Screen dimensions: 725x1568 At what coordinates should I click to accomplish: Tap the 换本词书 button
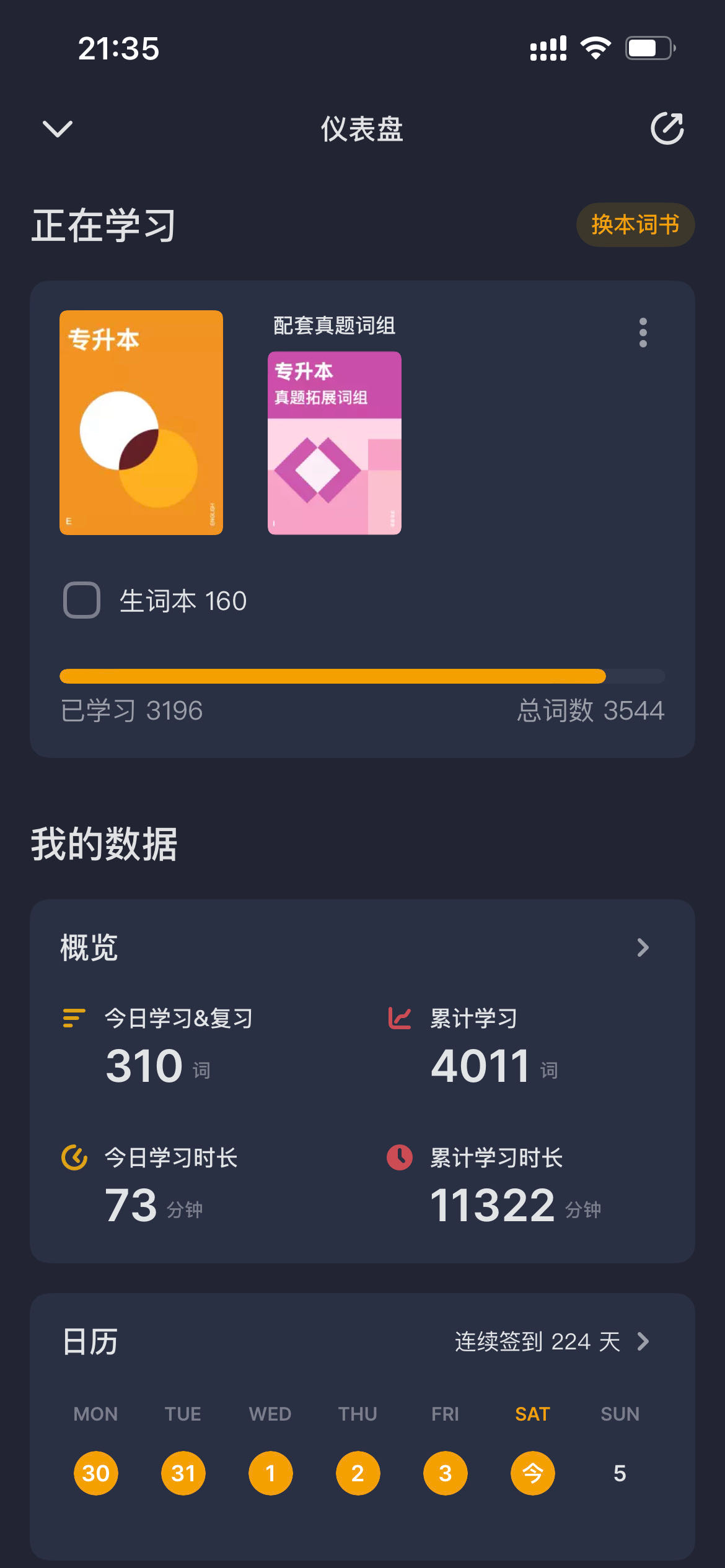[x=635, y=225]
